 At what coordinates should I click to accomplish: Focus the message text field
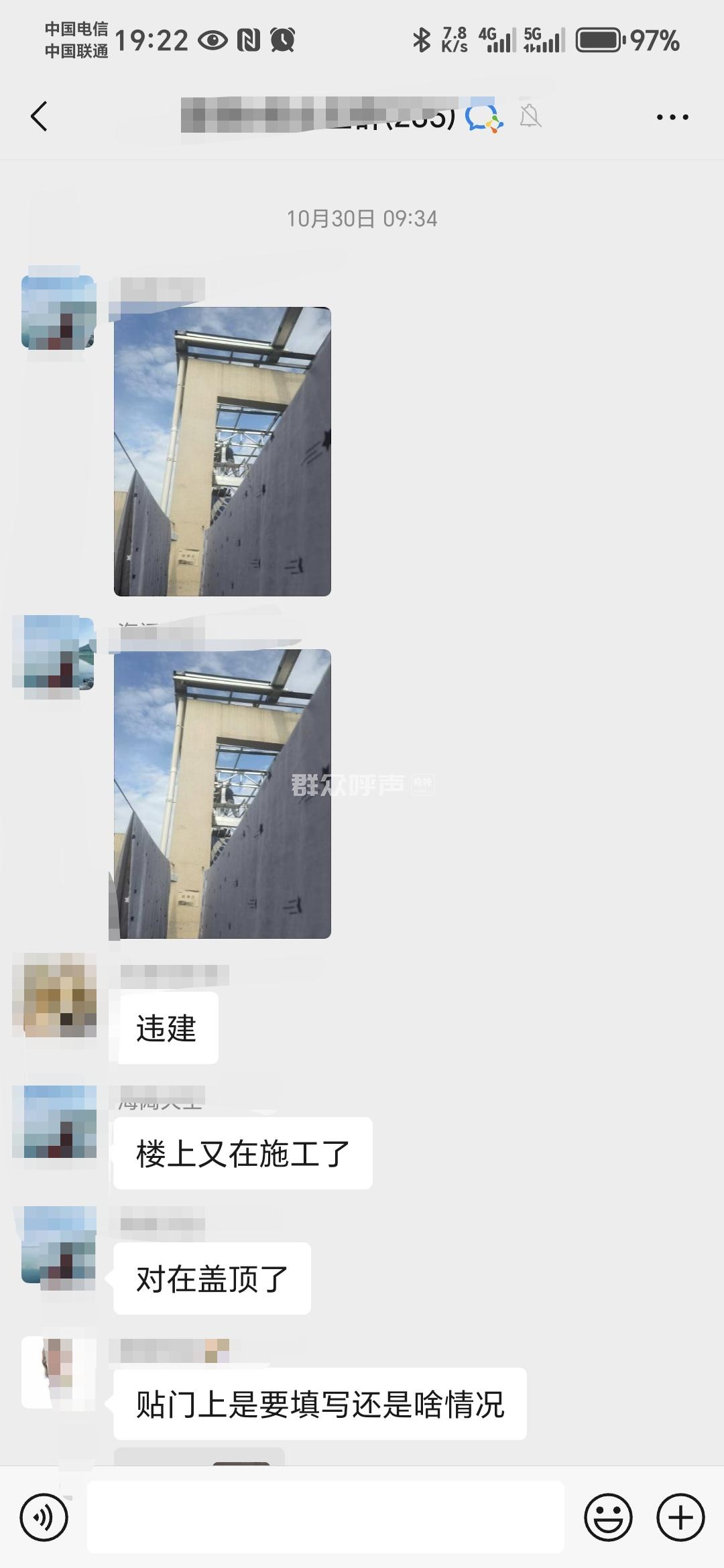pyautogui.click(x=325, y=1517)
